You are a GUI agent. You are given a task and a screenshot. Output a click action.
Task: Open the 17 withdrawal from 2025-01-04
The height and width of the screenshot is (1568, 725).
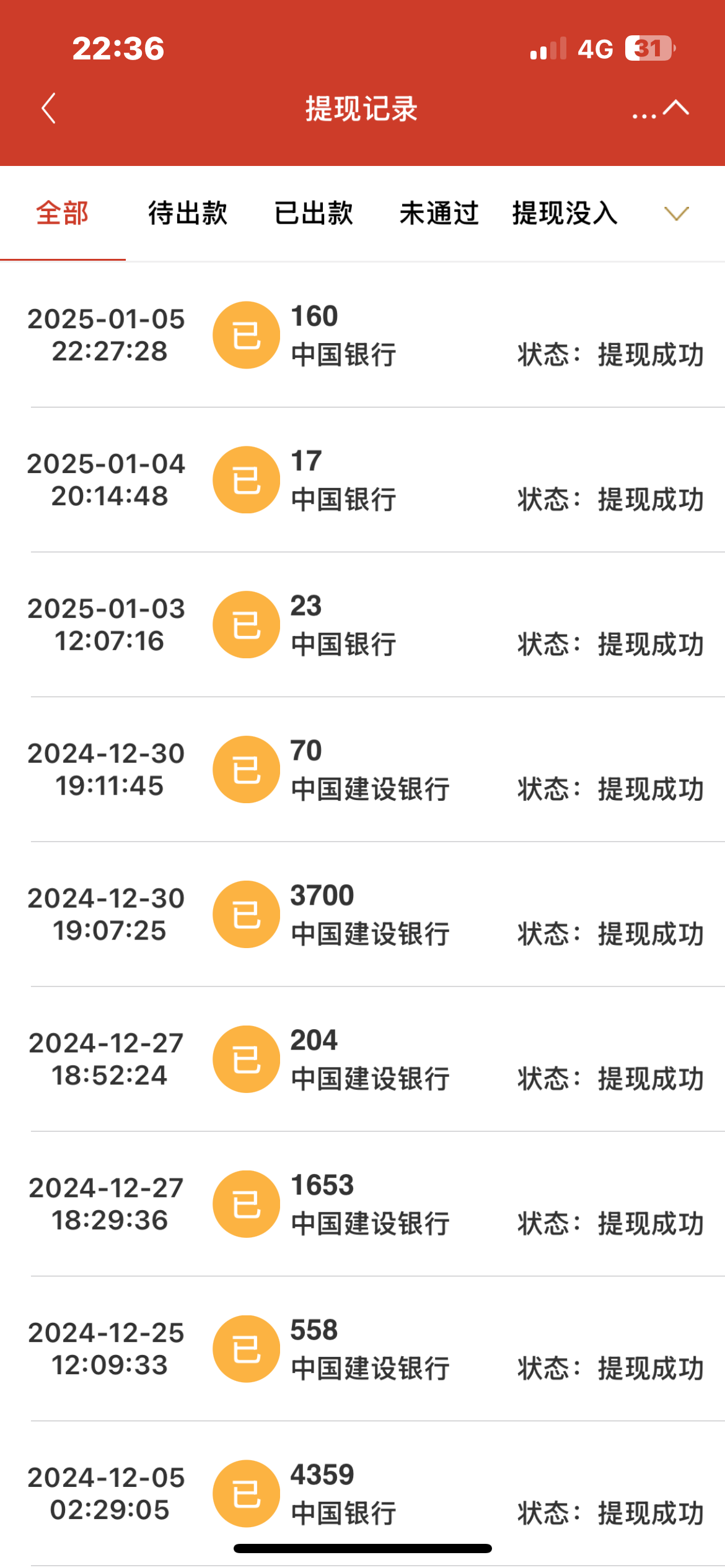362,480
